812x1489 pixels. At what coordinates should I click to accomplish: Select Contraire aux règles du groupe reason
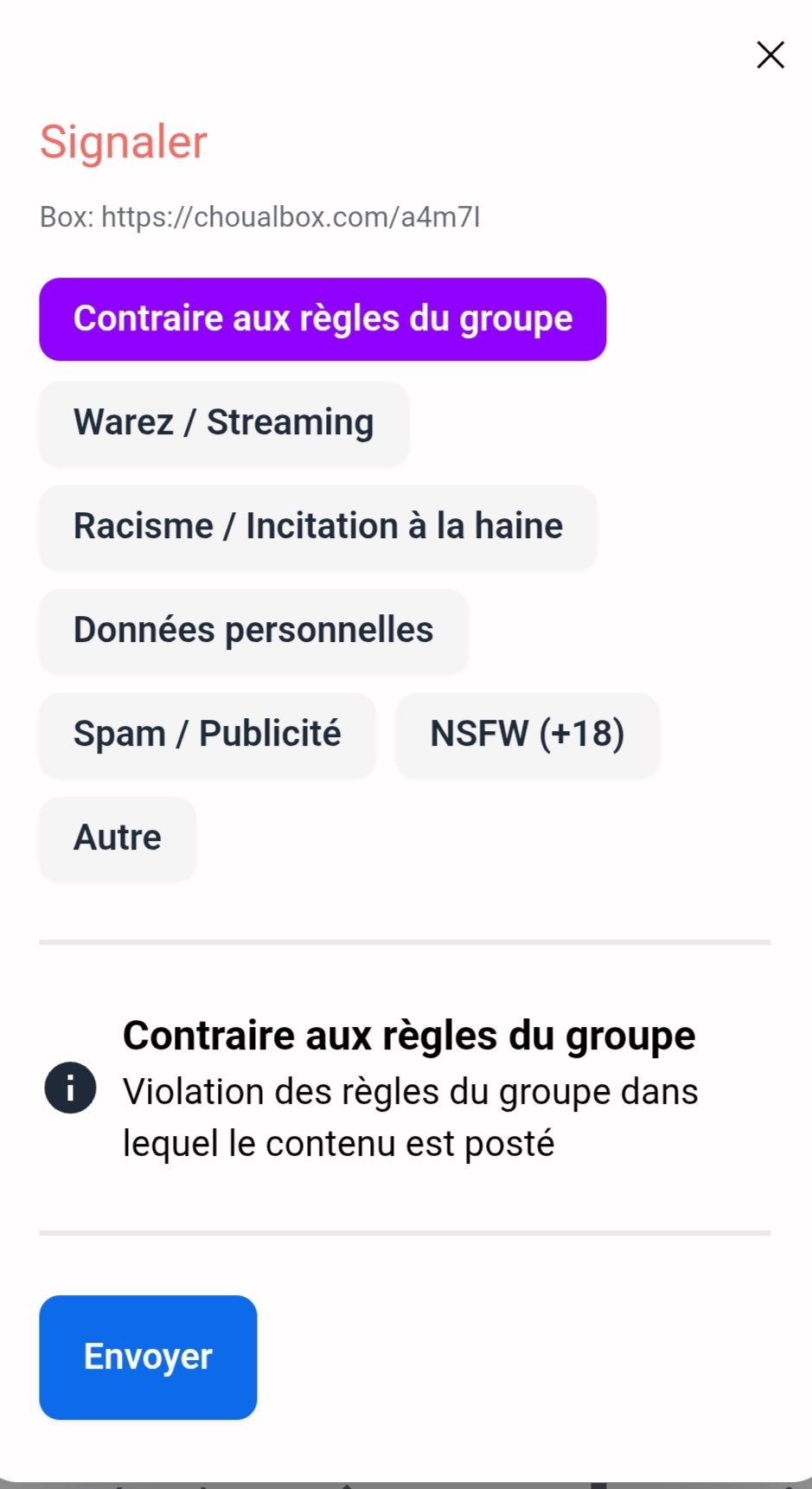tap(323, 319)
